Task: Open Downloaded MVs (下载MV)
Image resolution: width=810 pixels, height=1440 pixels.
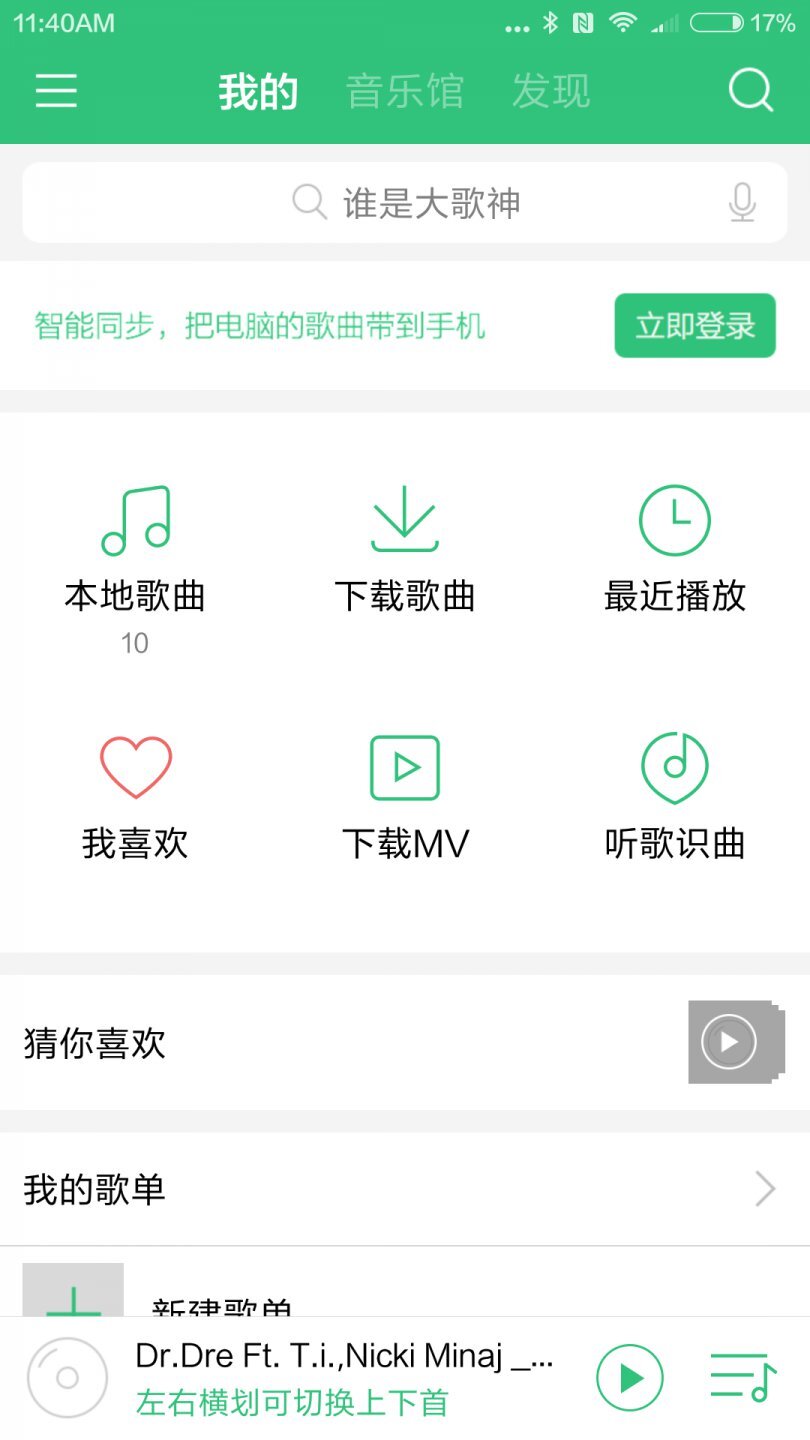Action: 405,767
